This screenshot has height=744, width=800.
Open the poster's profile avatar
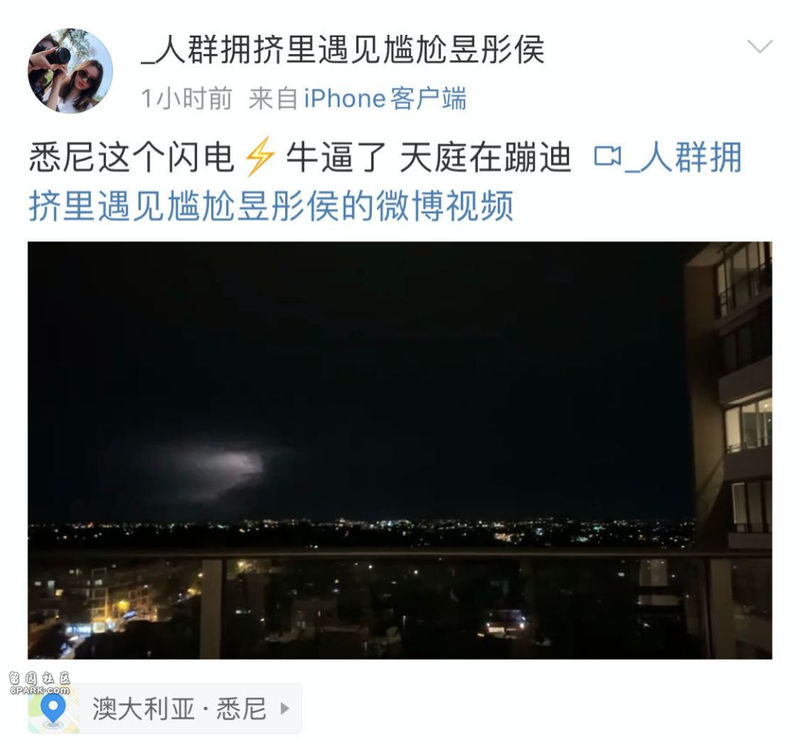[x=70, y=71]
